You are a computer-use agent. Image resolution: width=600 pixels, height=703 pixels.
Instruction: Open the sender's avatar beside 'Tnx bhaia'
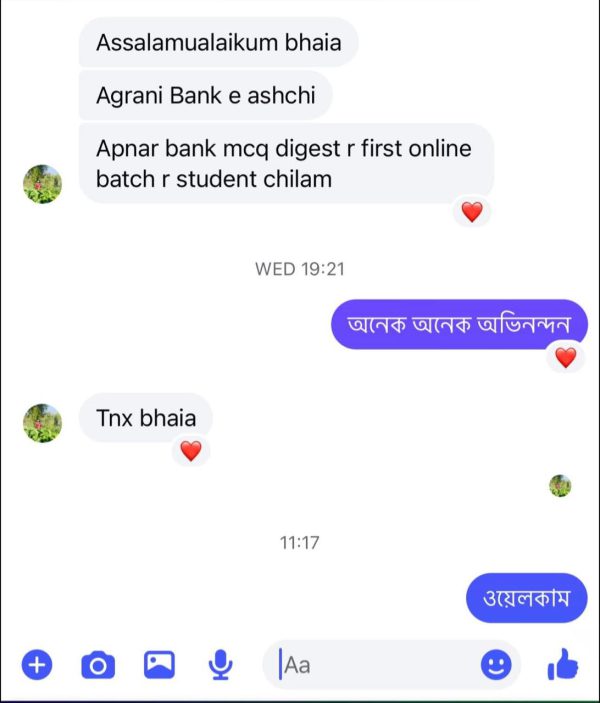42,422
